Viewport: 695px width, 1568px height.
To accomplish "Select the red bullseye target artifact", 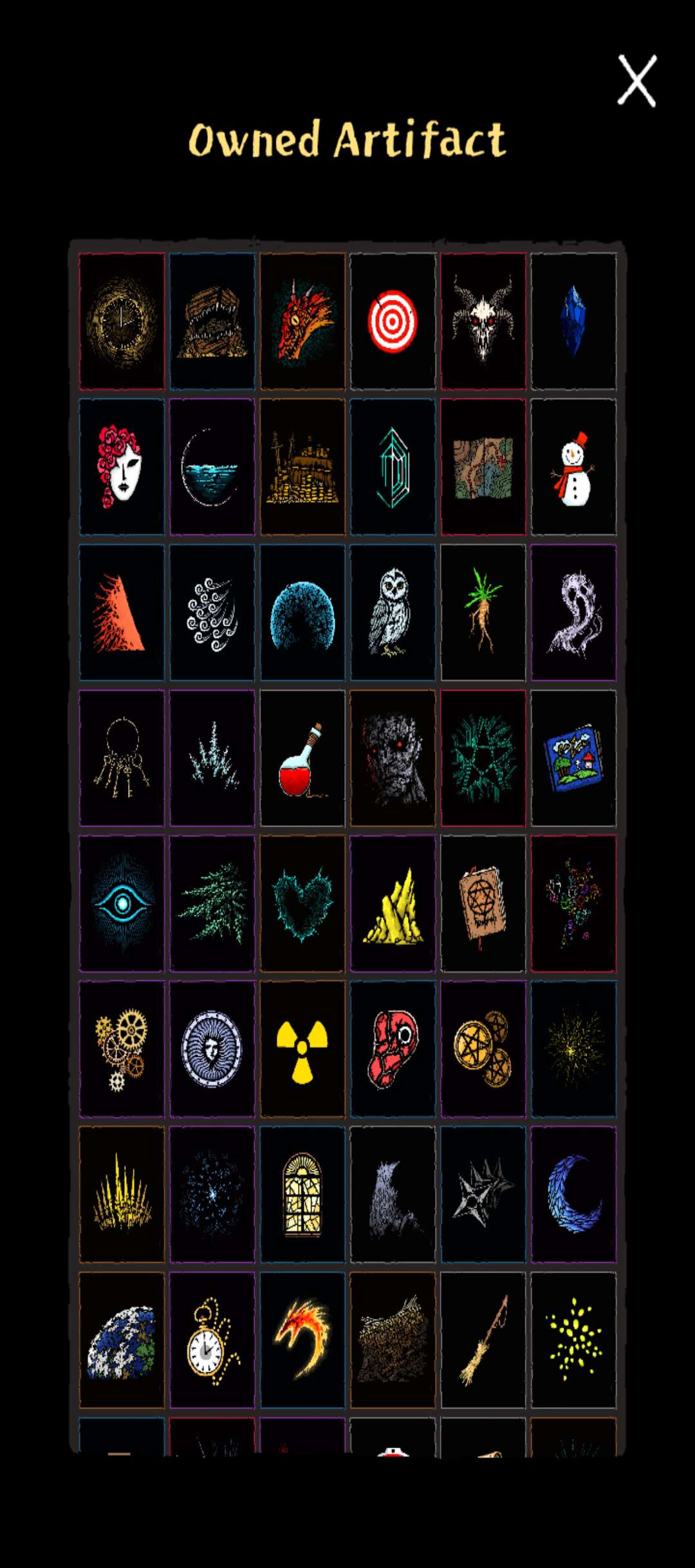I will click(393, 321).
